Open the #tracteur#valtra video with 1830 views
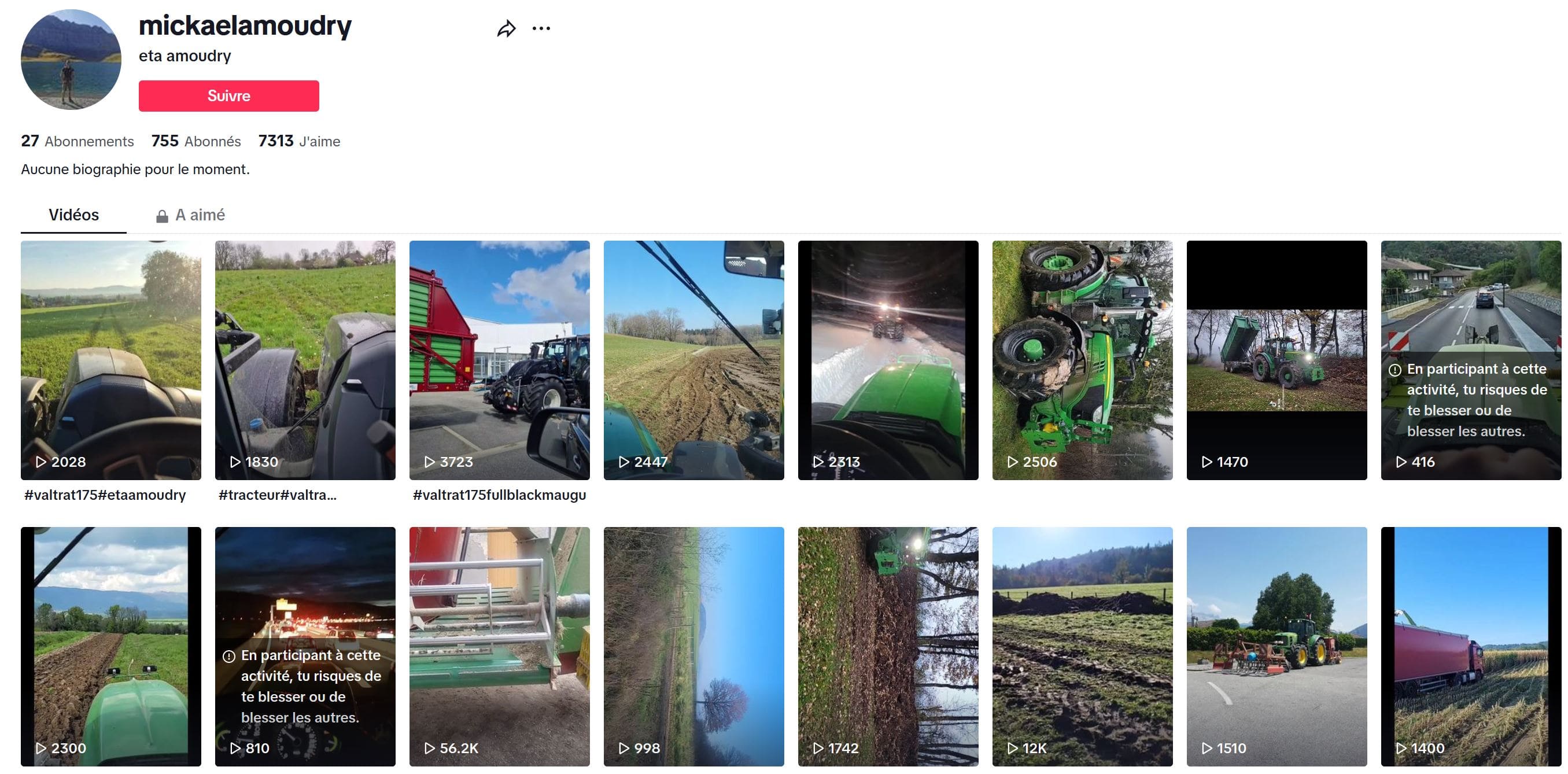 point(305,359)
